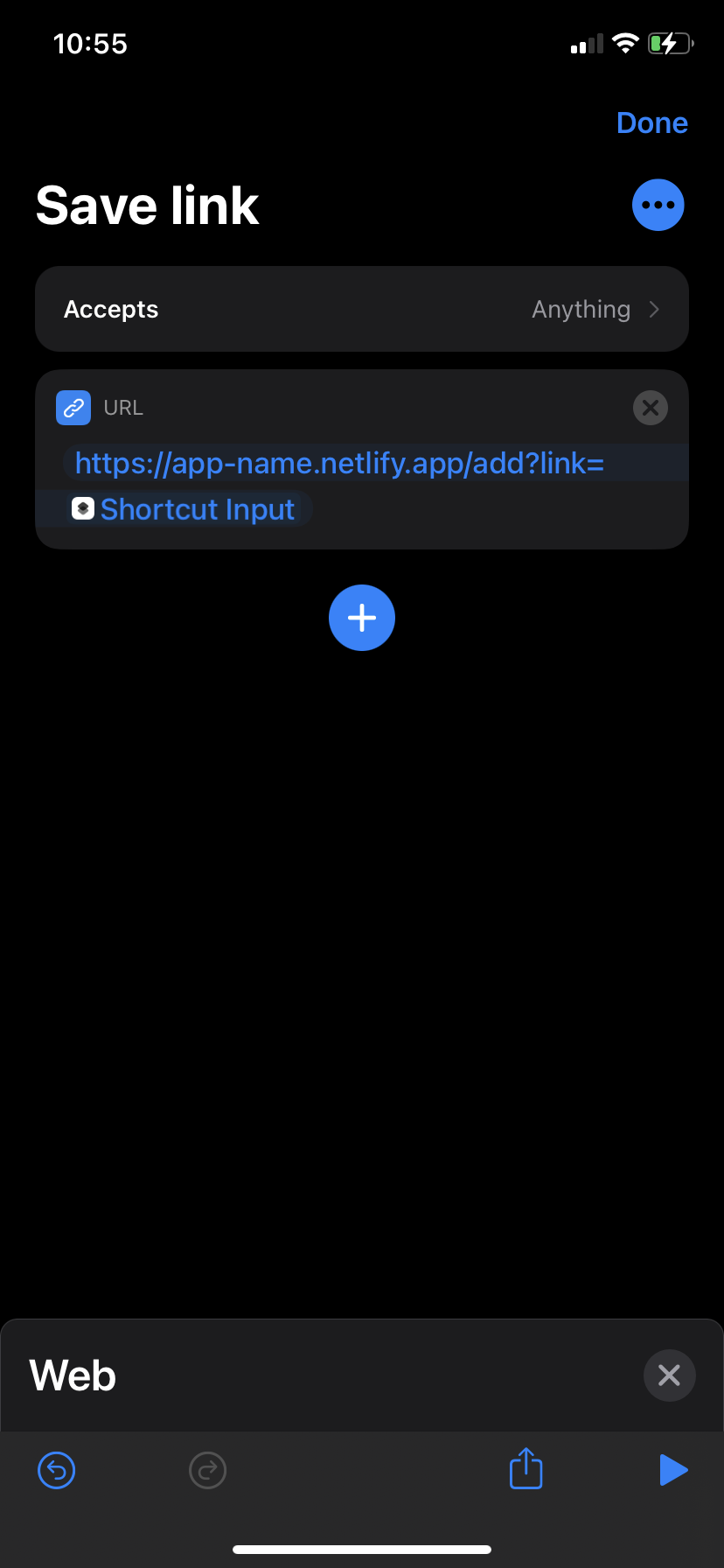The width and height of the screenshot is (724, 1568).
Task: Share this shortcut
Action: pyautogui.click(x=526, y=1468)
